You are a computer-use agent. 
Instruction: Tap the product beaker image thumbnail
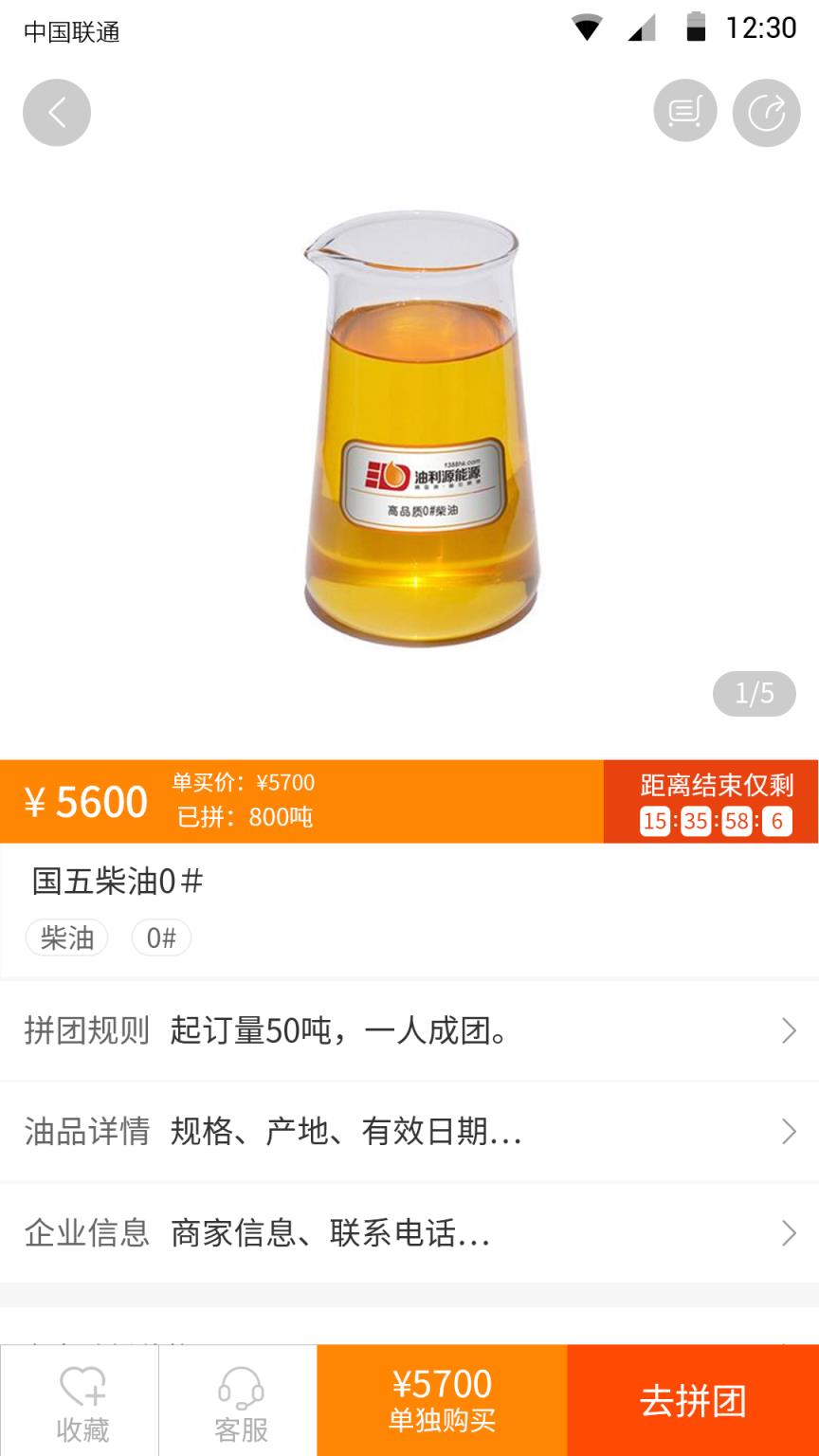(x=409, y=427)
